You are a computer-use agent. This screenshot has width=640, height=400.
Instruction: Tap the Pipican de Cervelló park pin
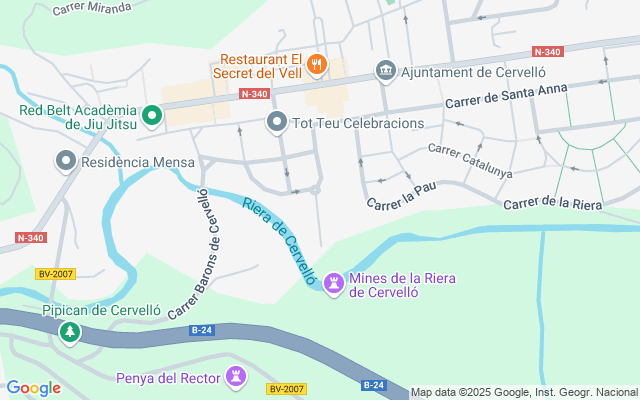click(69, 331)
